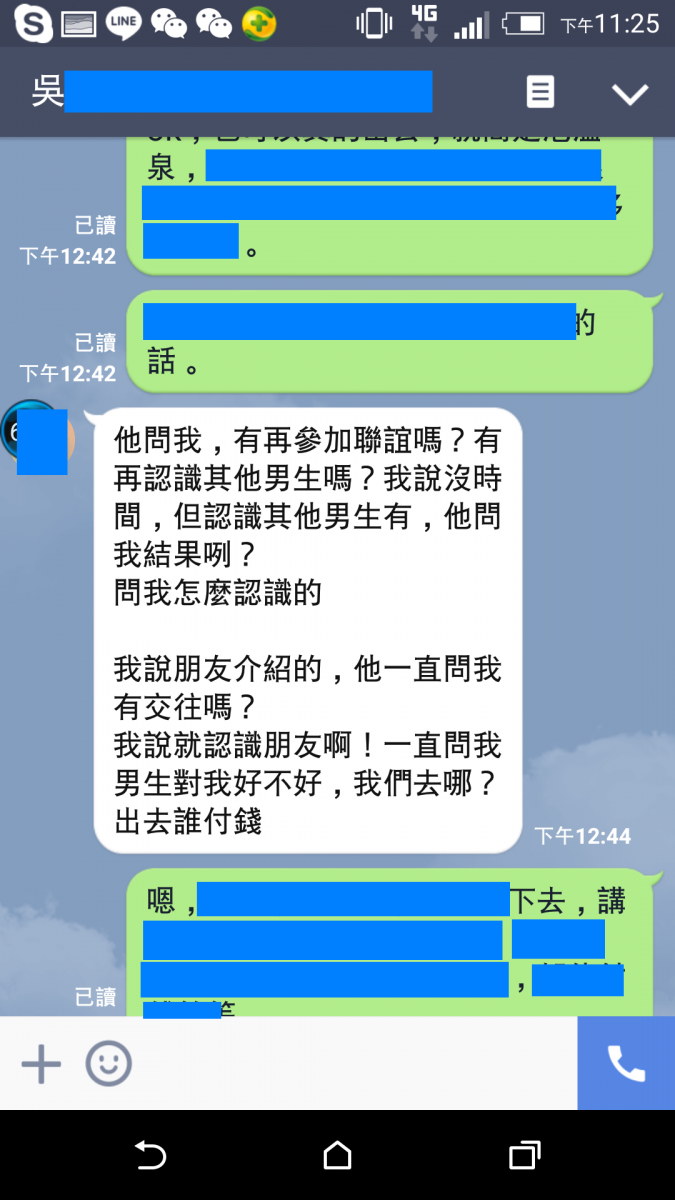Open the recent apps overview
675x1200 pixels.
(x=524, y=1156)
